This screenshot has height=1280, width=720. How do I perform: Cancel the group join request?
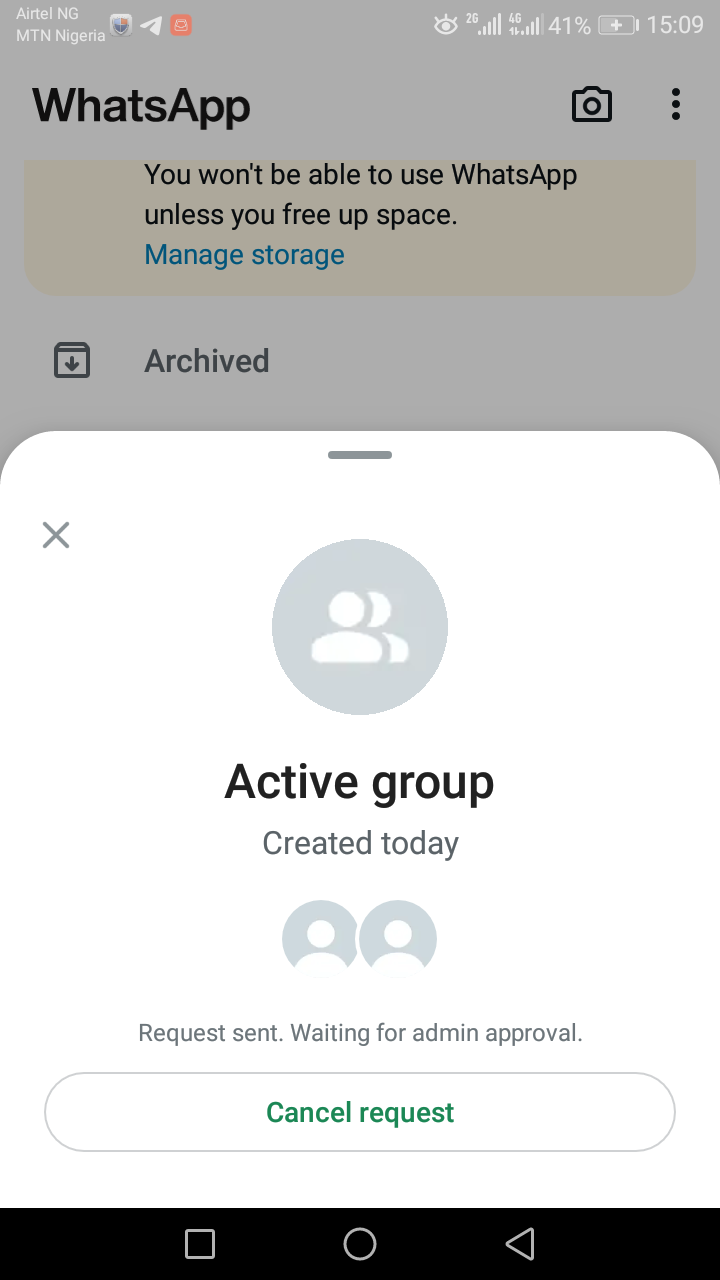coord(360,1112)
